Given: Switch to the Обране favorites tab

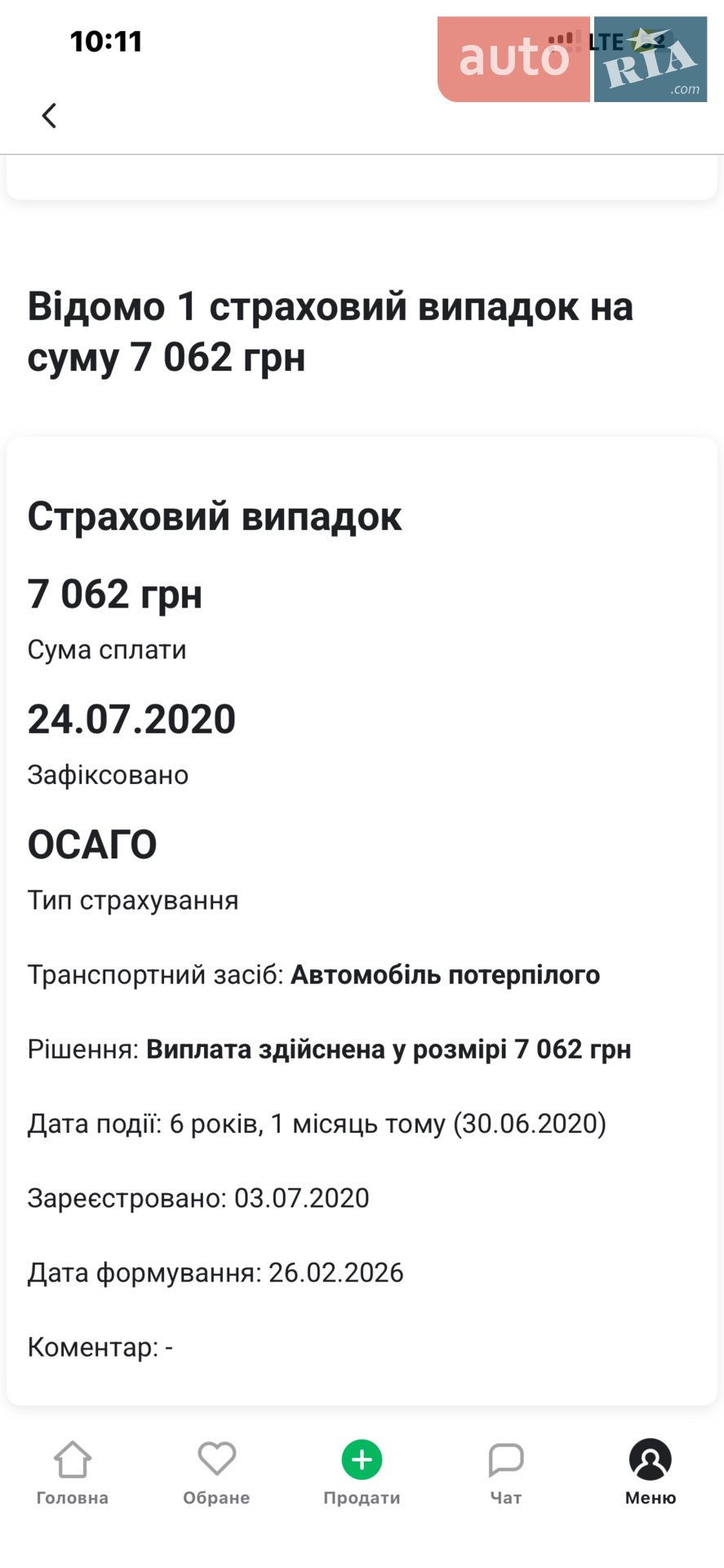Looking at the screenshot, I should click(x=216, y=1473).
